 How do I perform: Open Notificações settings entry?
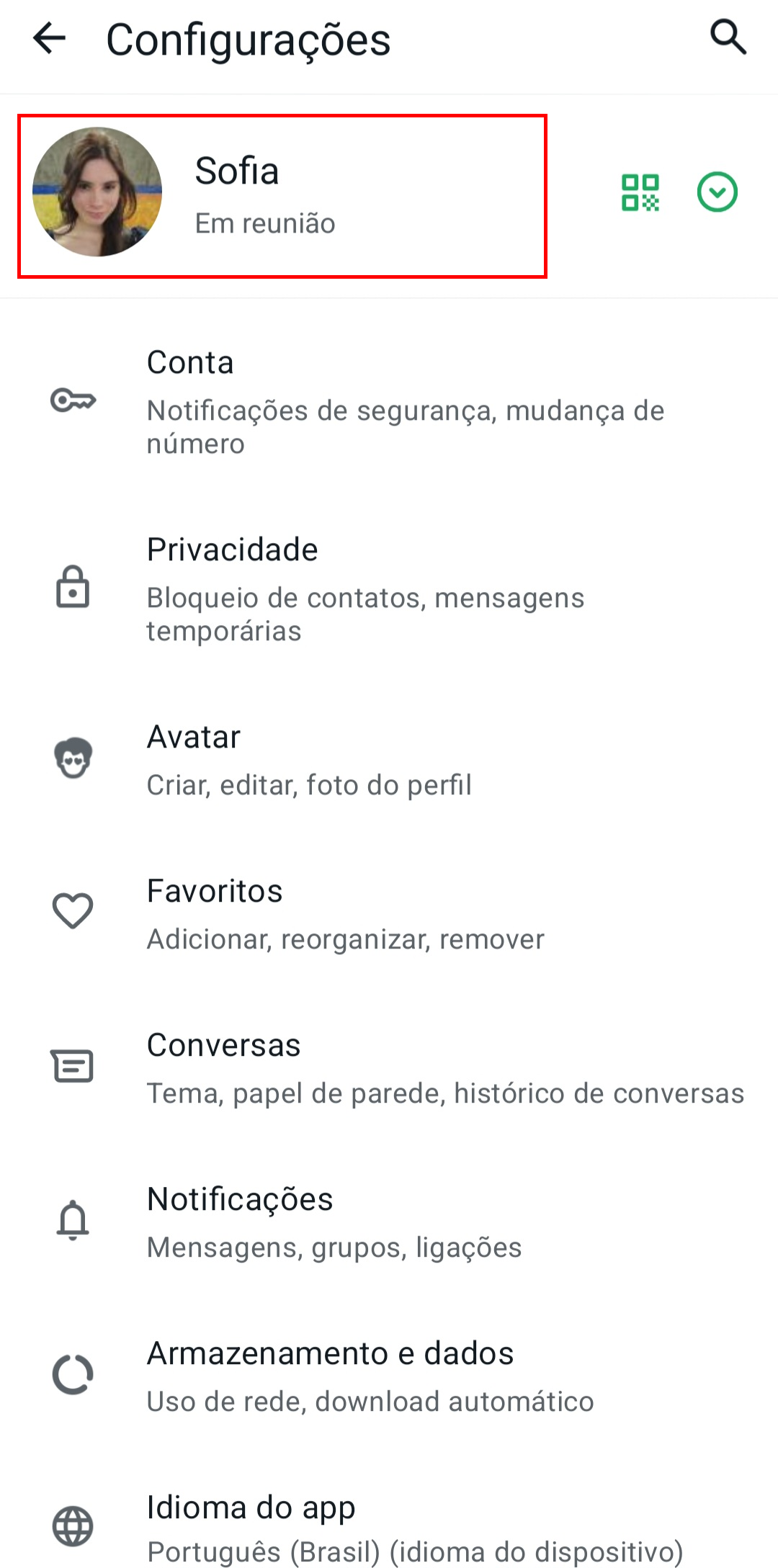click(x=288, y=1217)
